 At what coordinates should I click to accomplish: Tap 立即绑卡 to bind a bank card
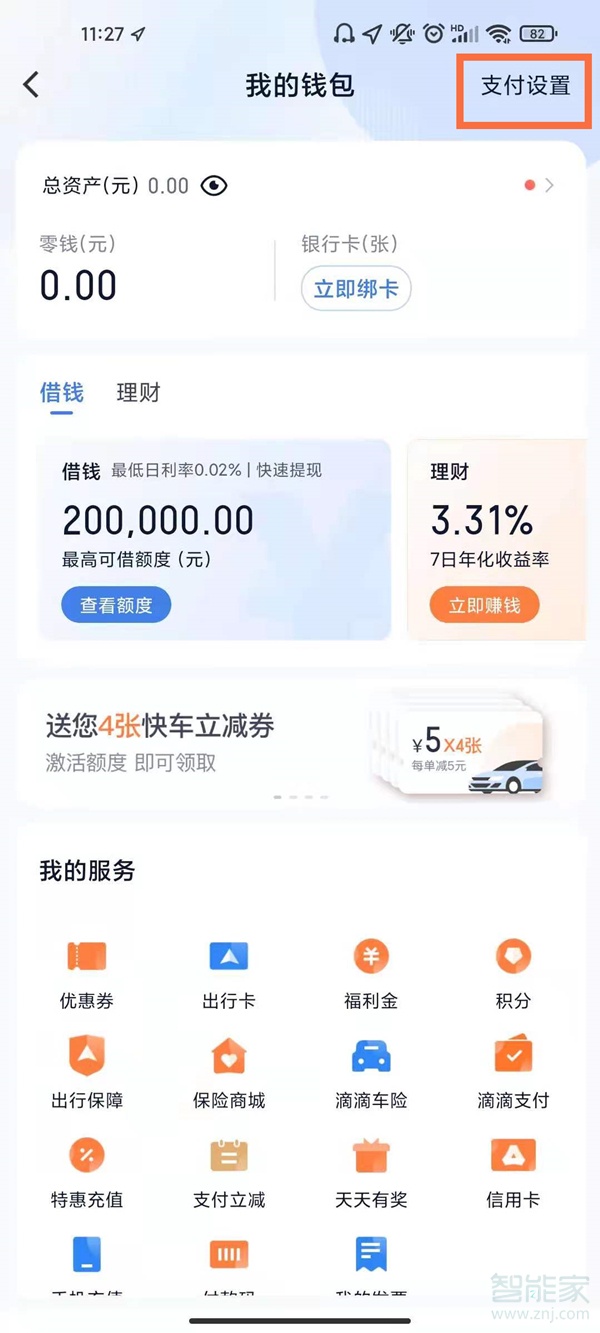click(x=356, y=289)
